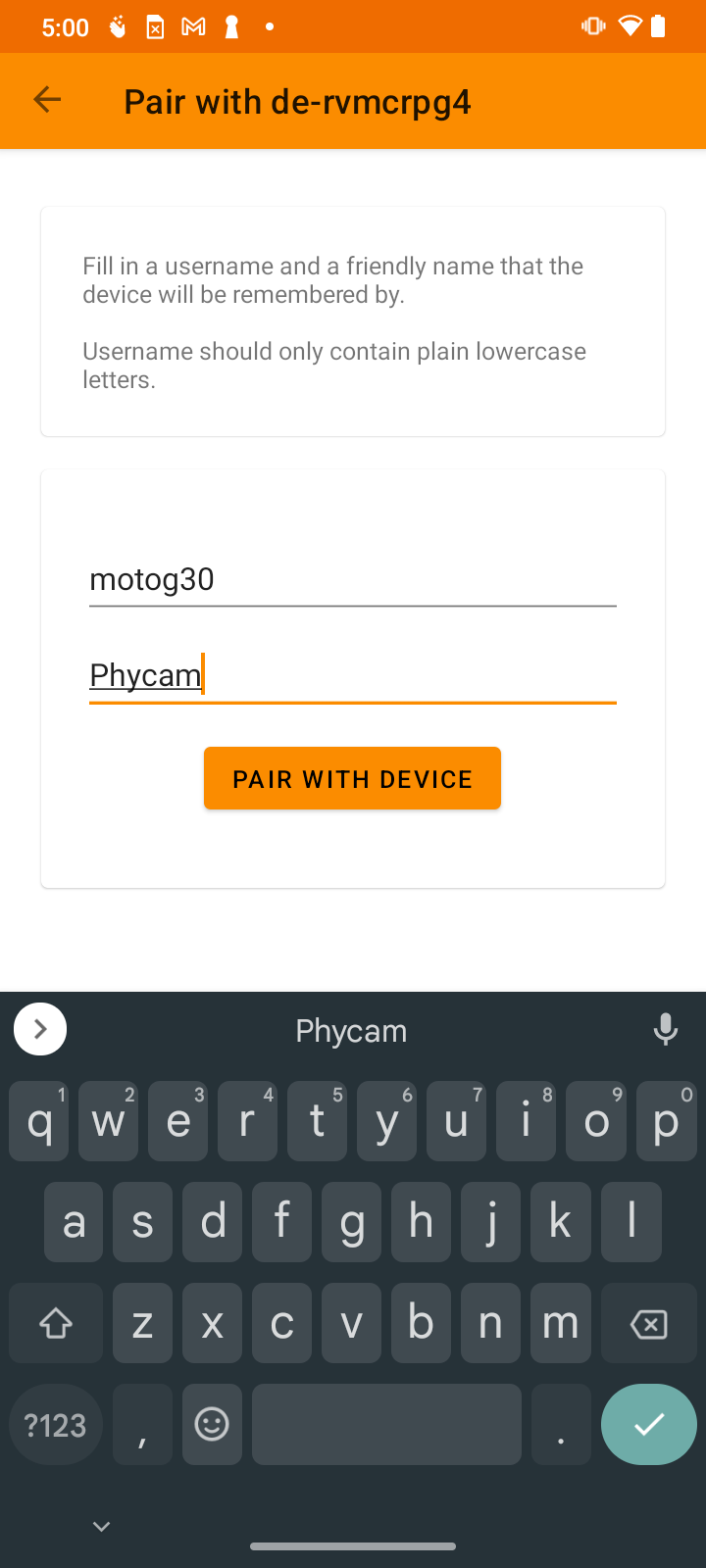Screen dimensions: 706x1568
Task: Tap the space bar
Action: click(x=386, y=1425)
